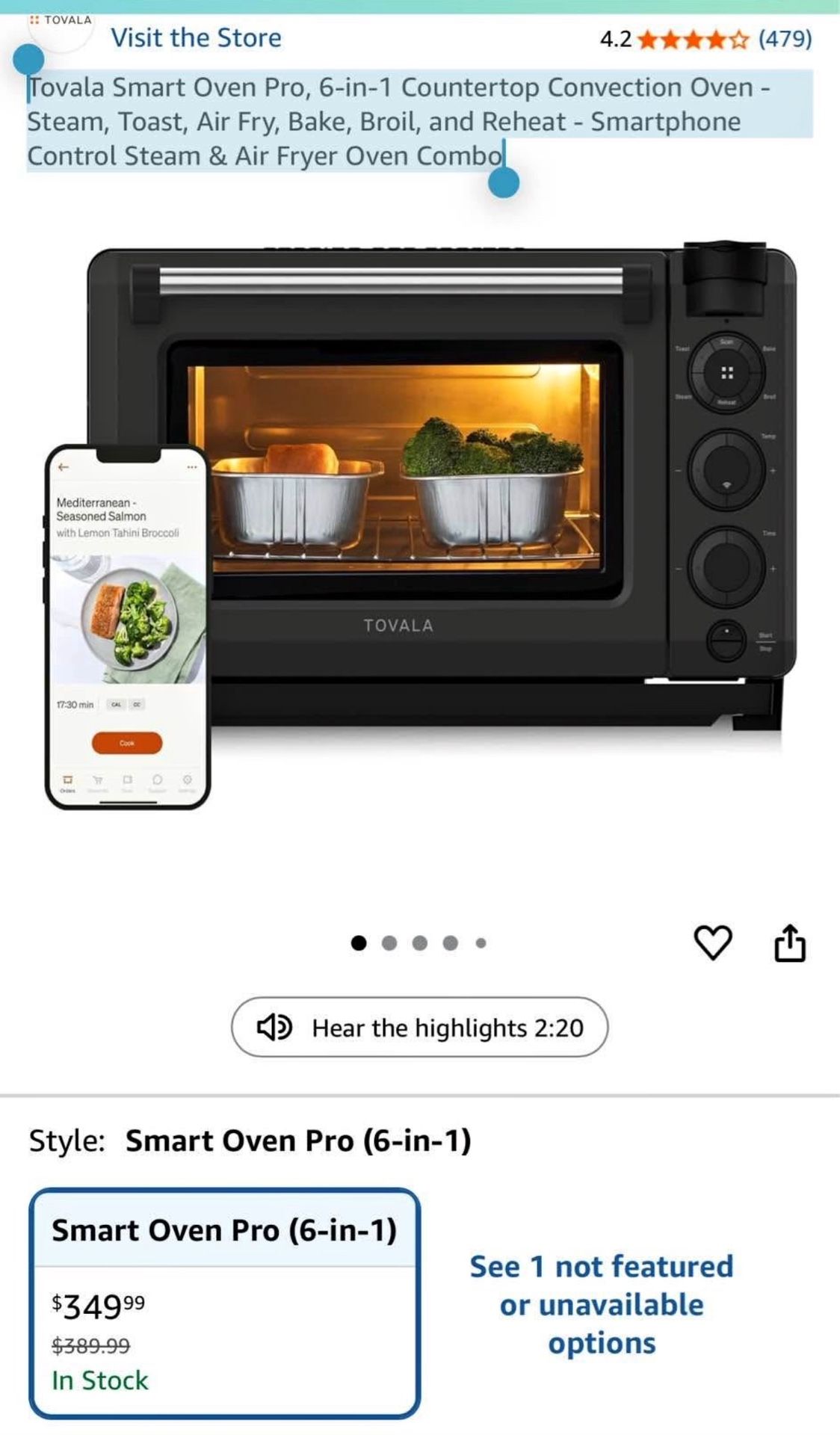Screen dimensions: 840x1435
Task: Play Hear the highlights audio
Action: [x=419, y=1027]
